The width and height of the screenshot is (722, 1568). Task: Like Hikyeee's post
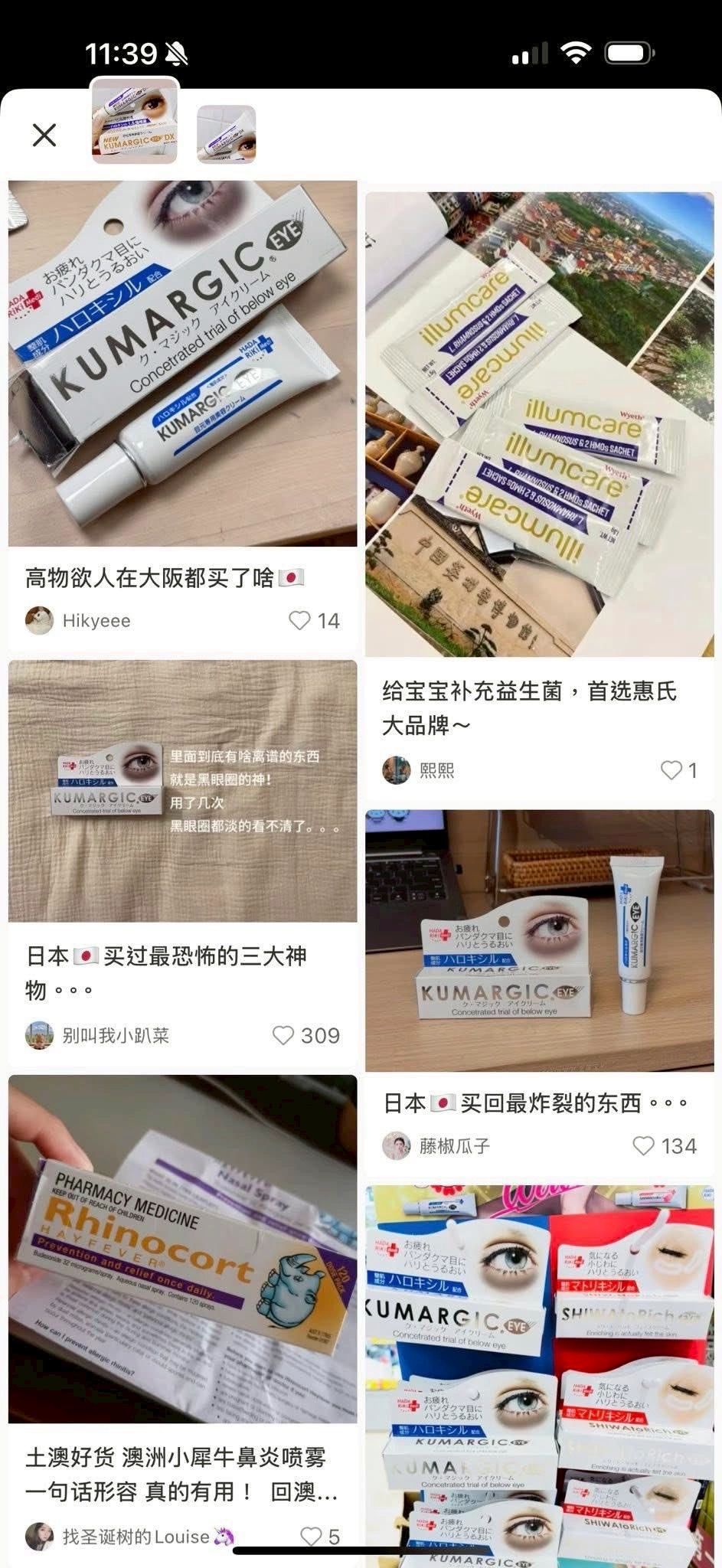(x=299, y=620)
